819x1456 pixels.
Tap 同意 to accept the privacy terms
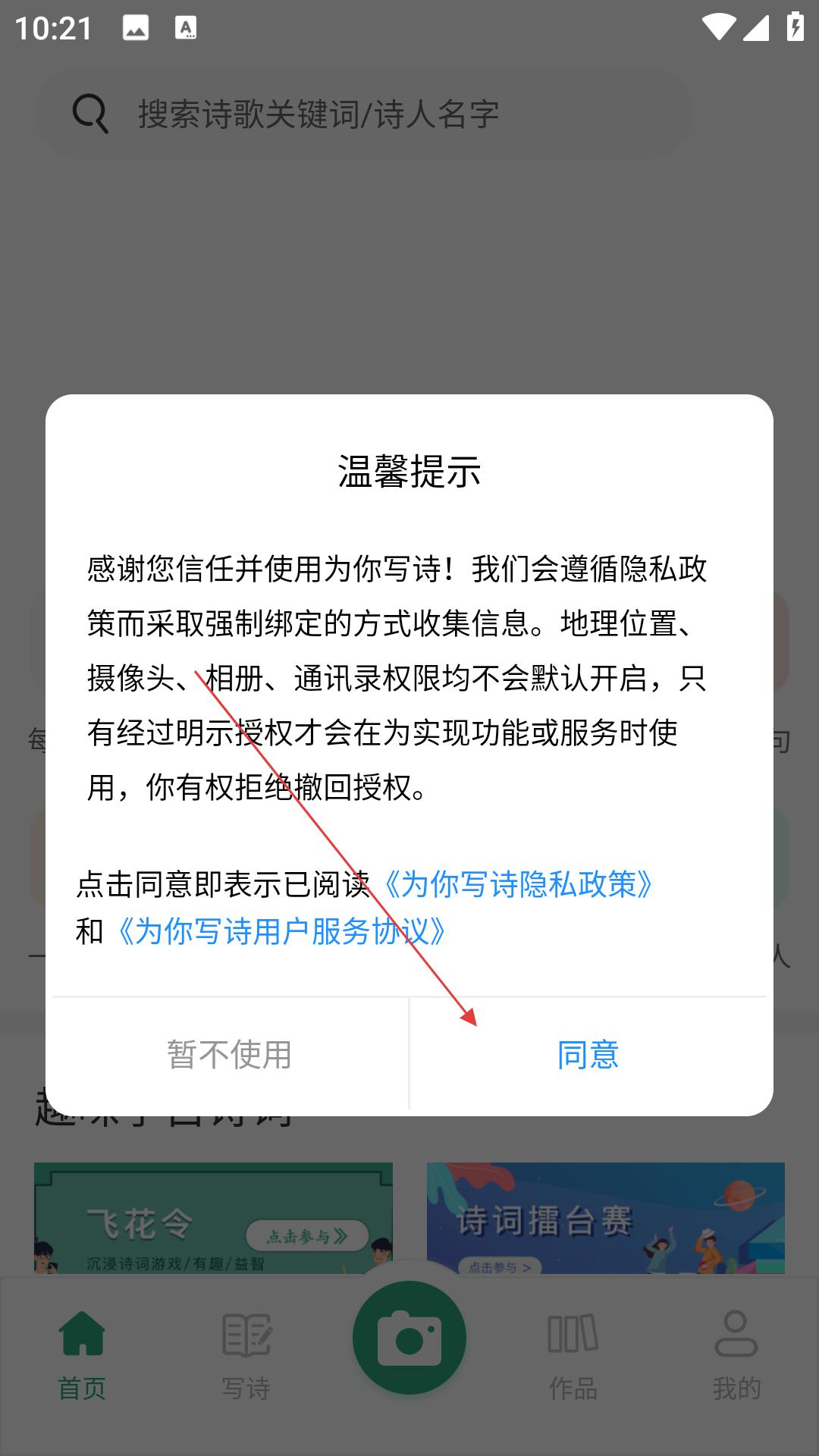(x=588, y=1055)
